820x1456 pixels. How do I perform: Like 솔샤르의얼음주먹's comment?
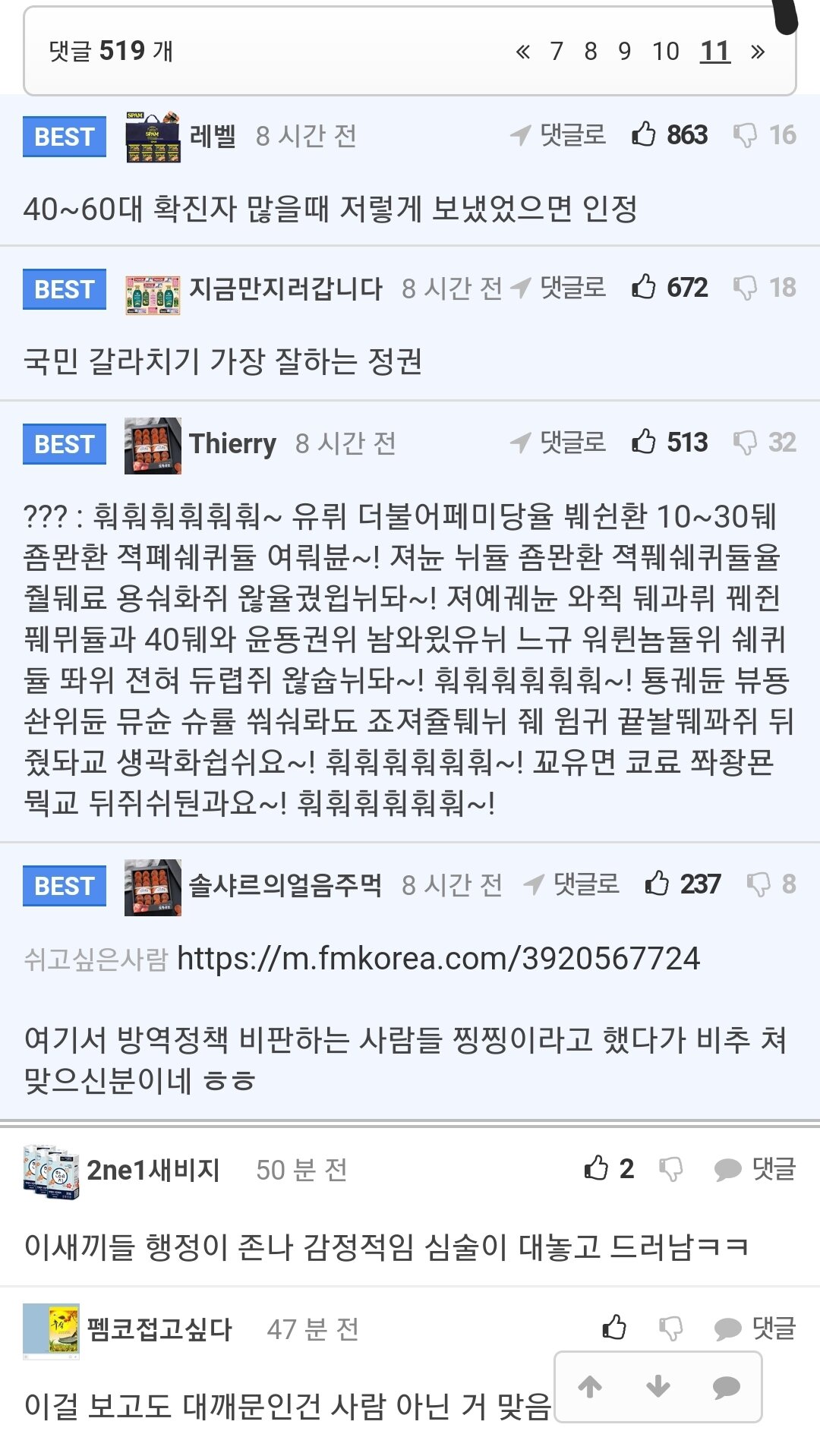coord(658,884)
